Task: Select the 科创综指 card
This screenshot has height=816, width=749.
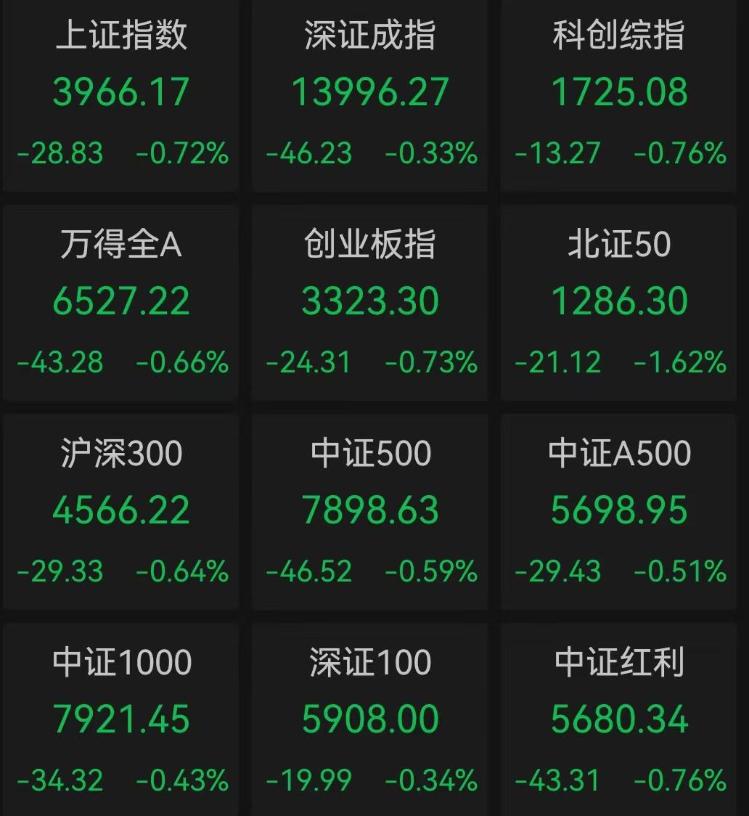Action: click(619, 93)
